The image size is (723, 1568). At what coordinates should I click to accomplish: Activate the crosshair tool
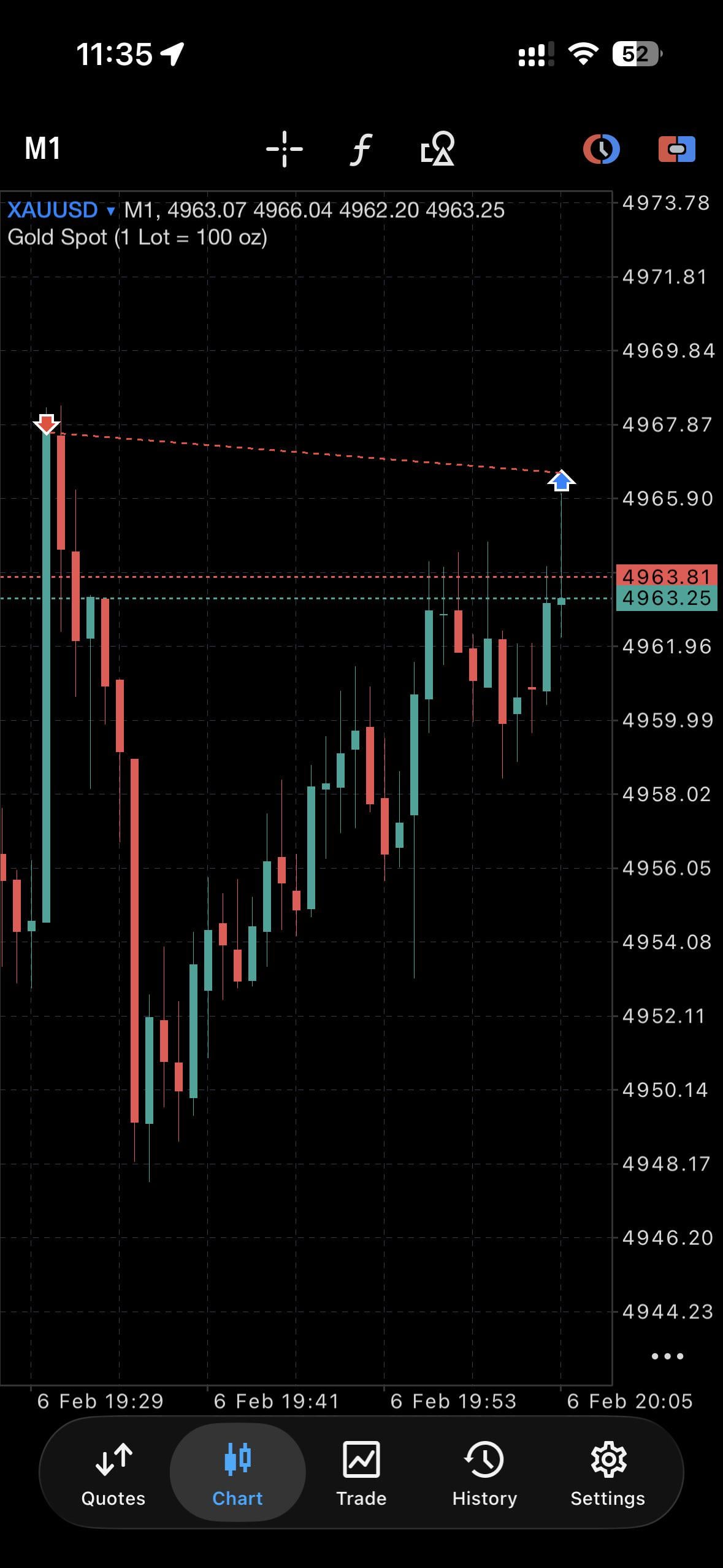click(x=284, y=148)
